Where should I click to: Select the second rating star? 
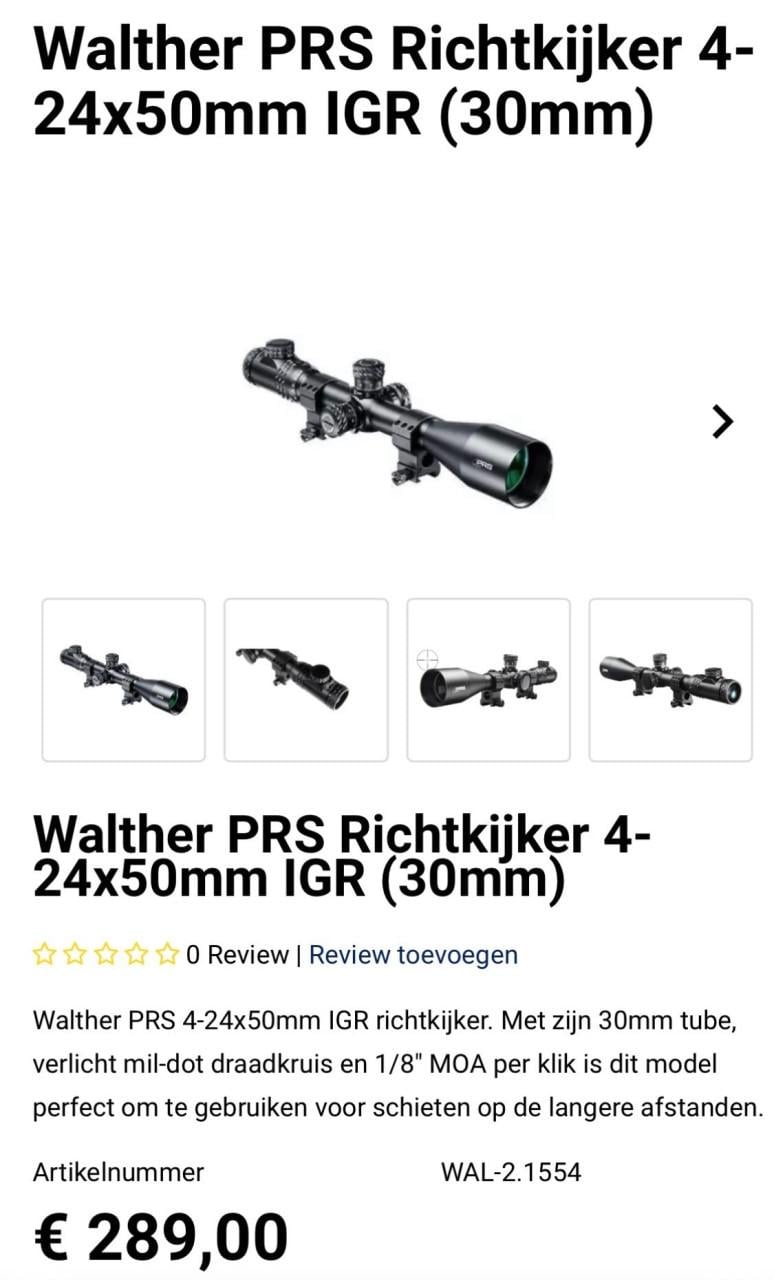pos(76,955)
